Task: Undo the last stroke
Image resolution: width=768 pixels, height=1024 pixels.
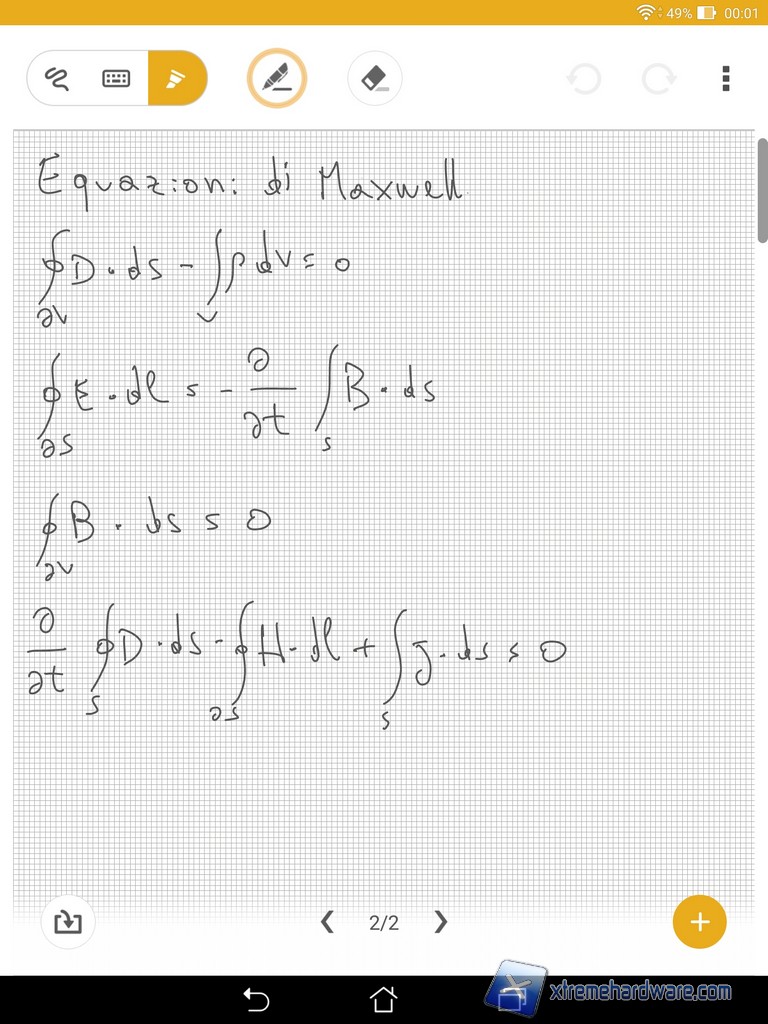Action: (x=584, y=79)
